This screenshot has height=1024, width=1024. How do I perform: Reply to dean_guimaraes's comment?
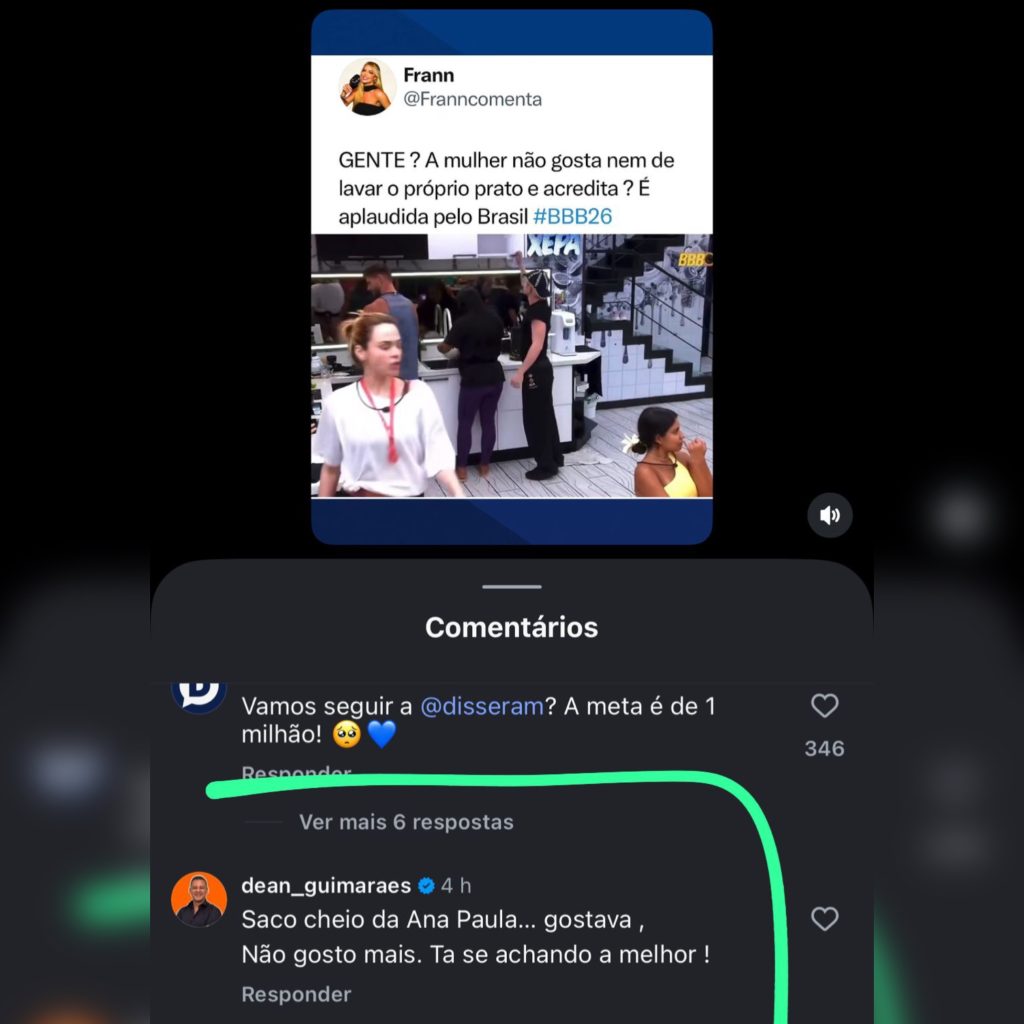(296, 994)
